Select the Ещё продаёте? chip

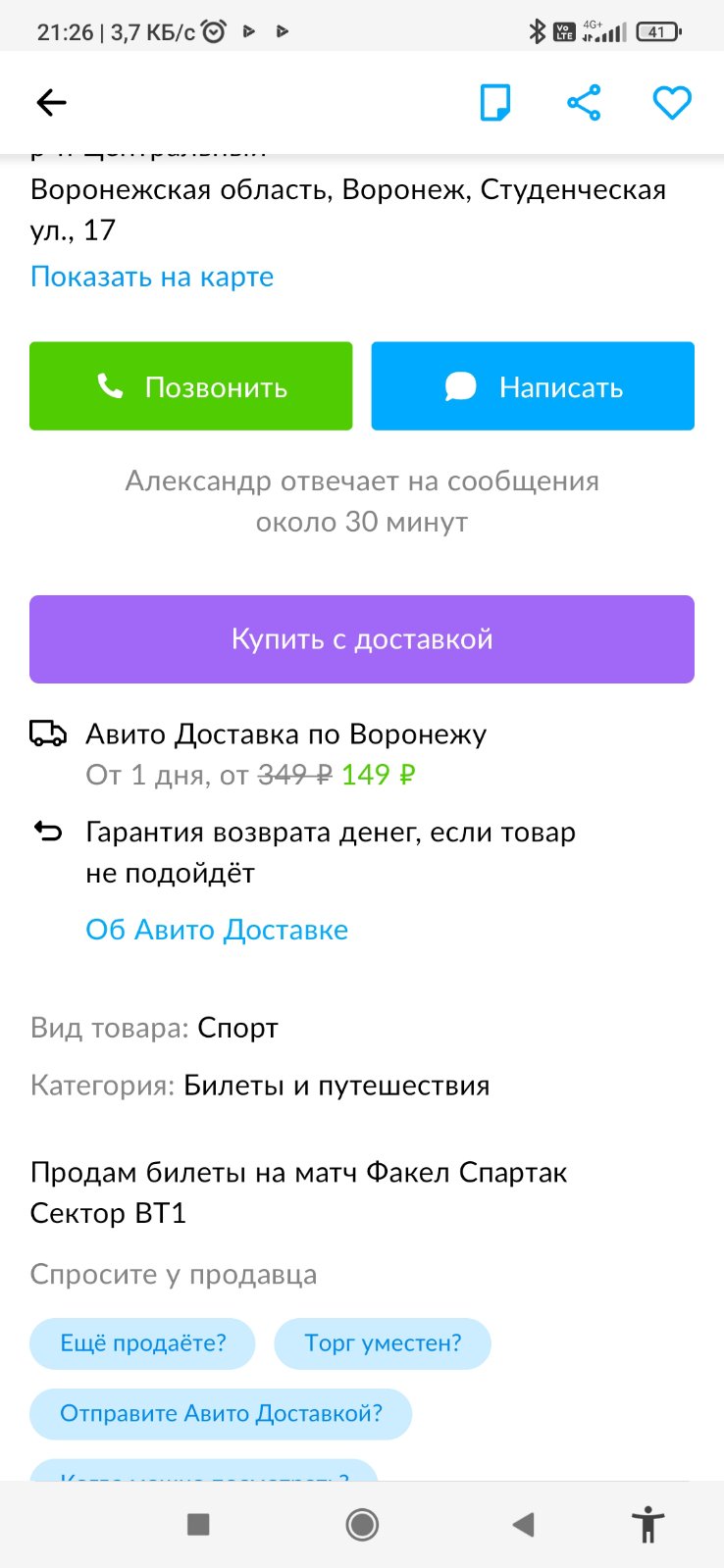pos(142,1343)
